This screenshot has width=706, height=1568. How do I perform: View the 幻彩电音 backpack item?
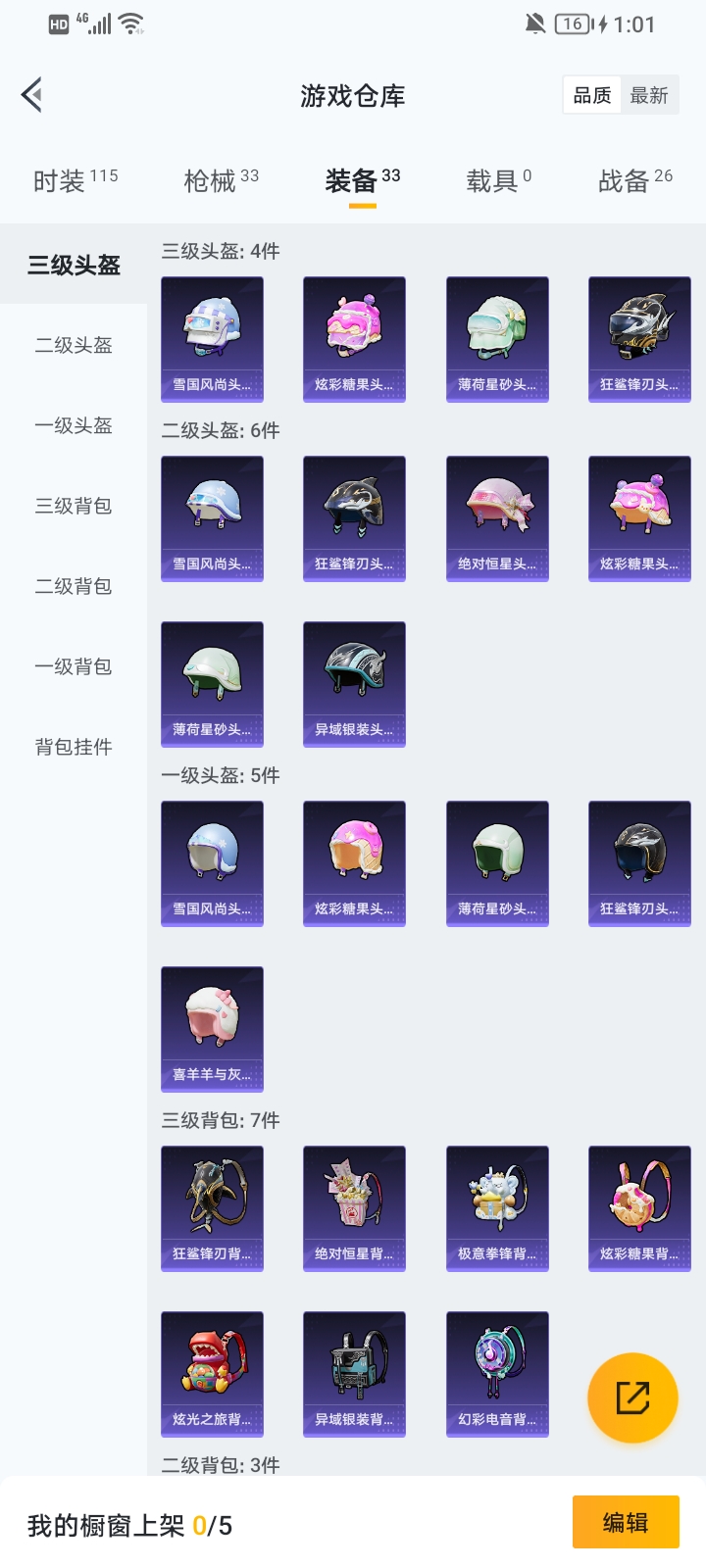(x=497, y=1374)
